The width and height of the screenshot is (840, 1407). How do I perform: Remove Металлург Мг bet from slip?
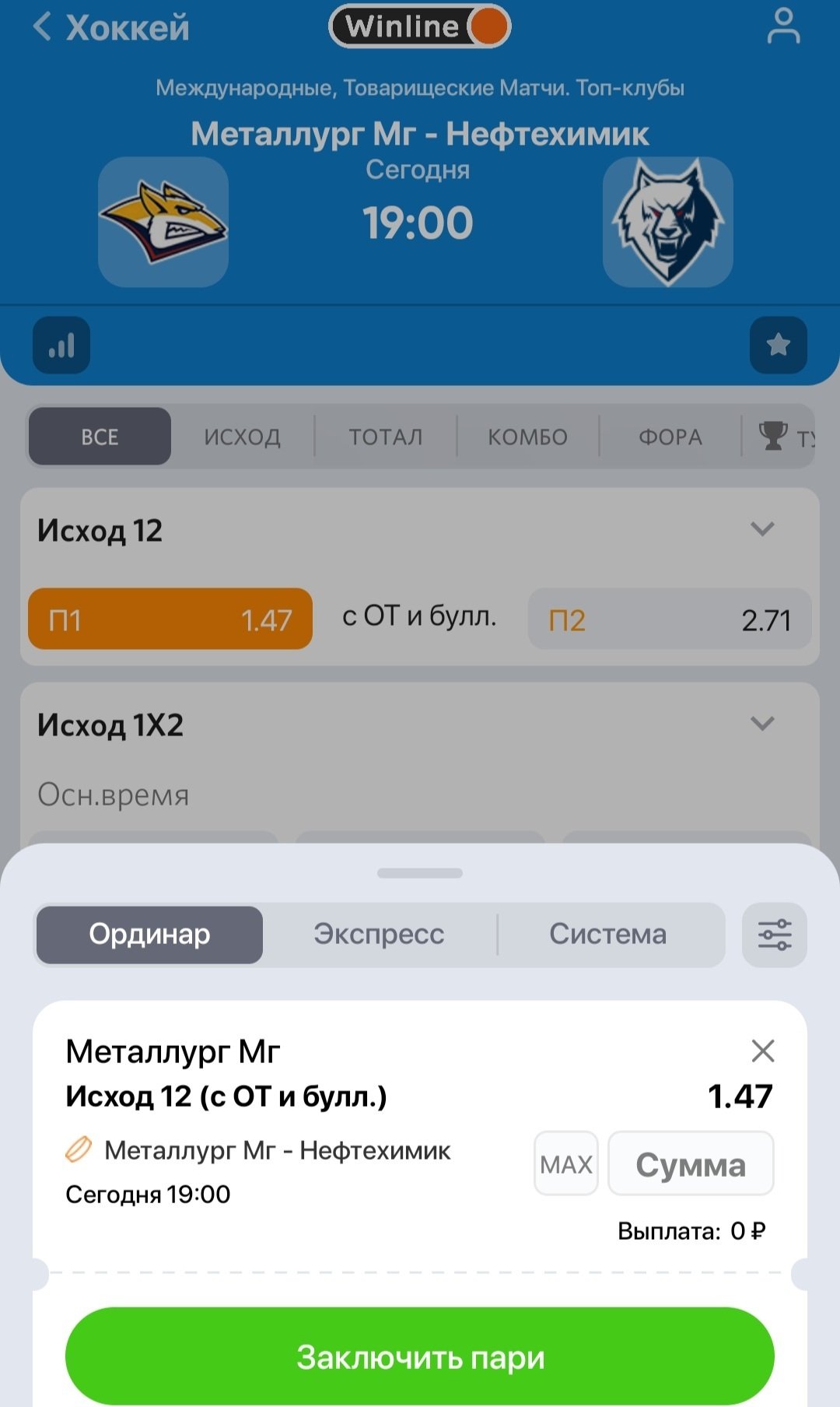[763, 1051]
